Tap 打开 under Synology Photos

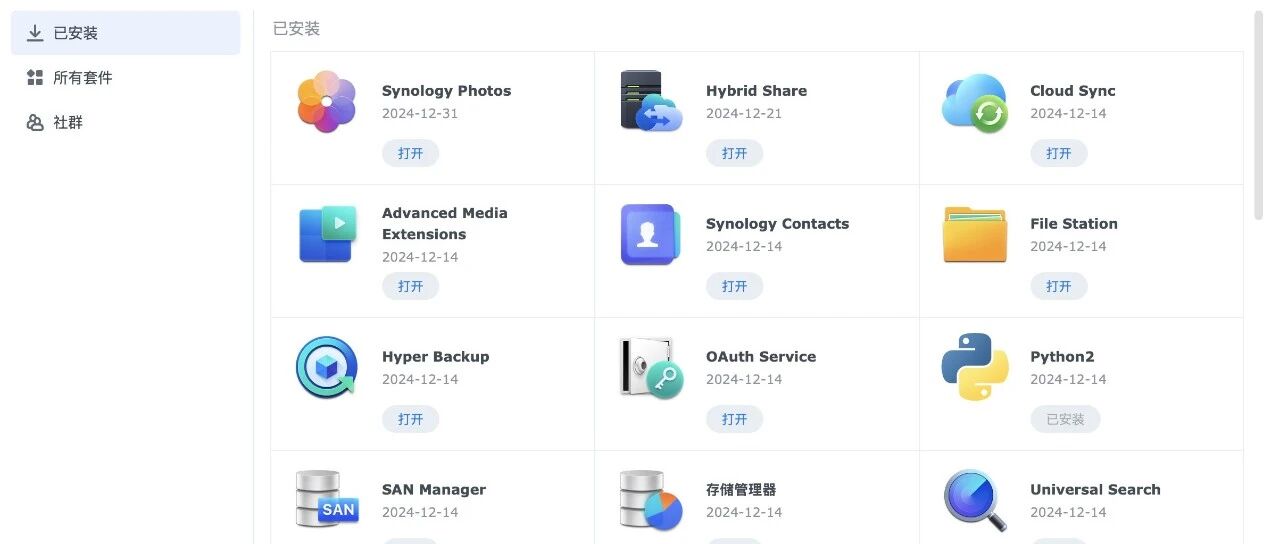pyautogui.click(x=410, y=153)
